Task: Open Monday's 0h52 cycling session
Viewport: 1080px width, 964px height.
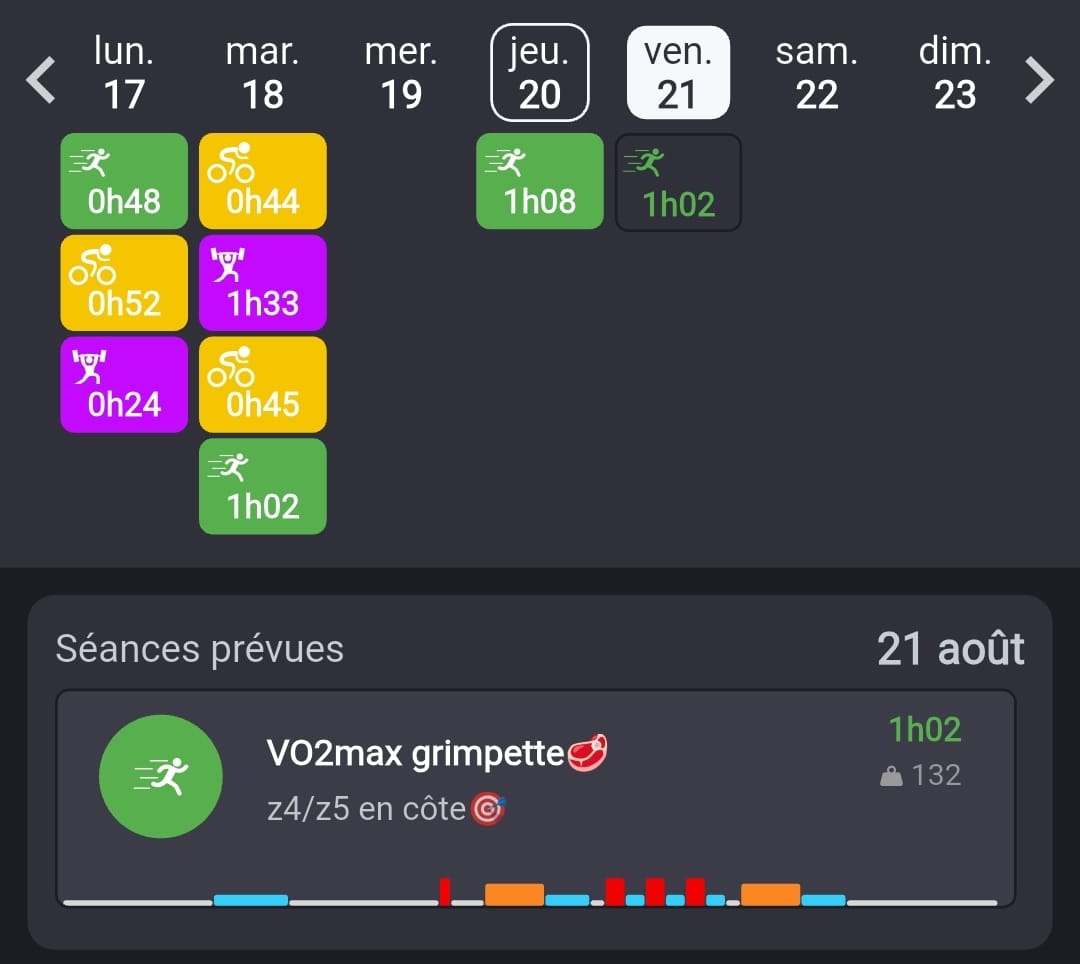Action: (124, 283)
